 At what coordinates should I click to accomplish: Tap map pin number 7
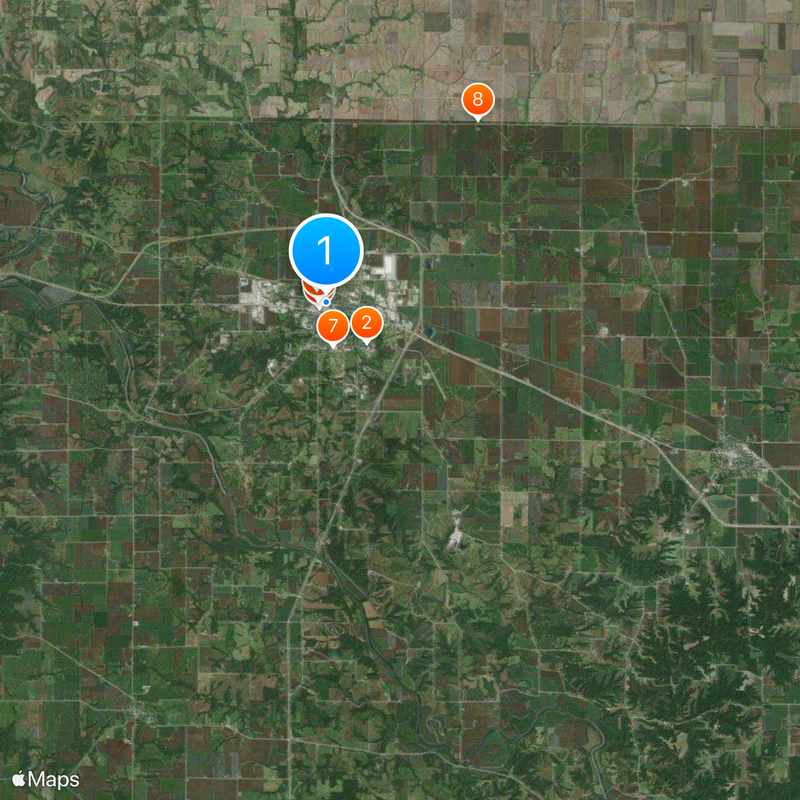[x=332, y=326]
